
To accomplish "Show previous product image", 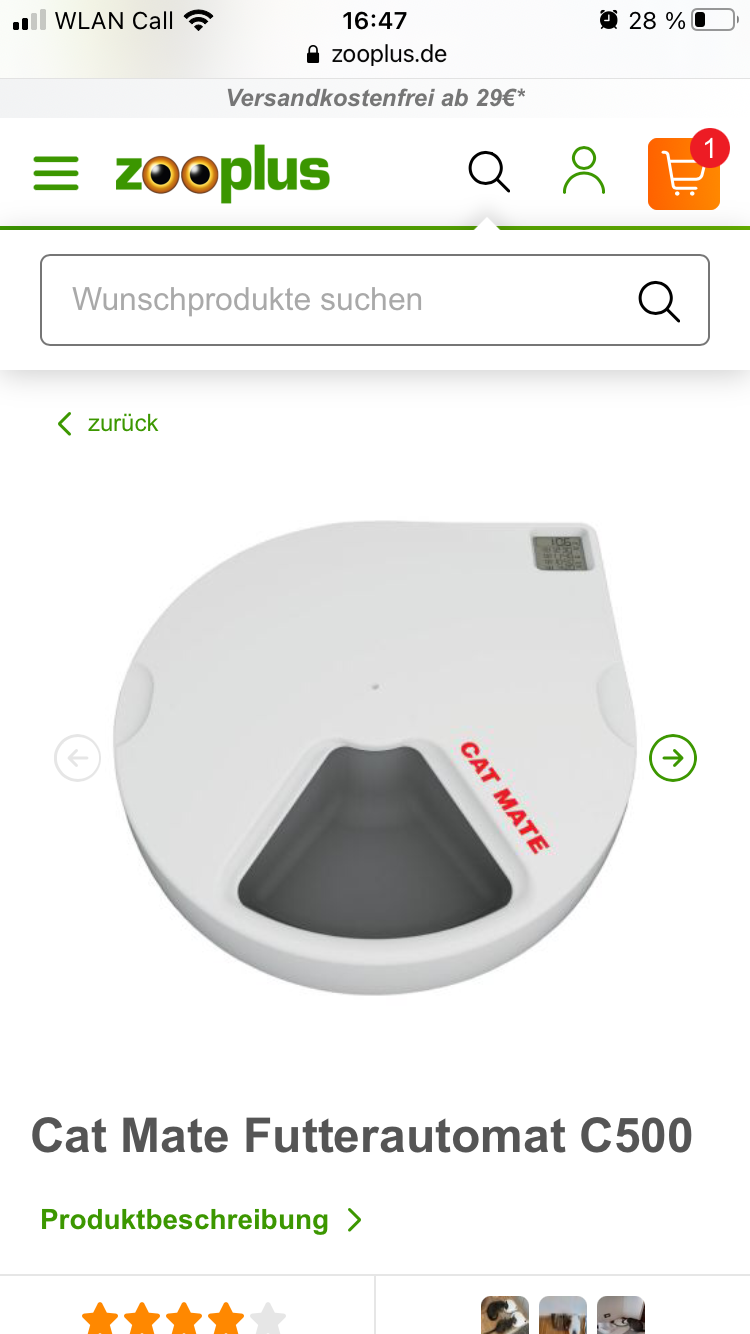I will tap(78, 758).
